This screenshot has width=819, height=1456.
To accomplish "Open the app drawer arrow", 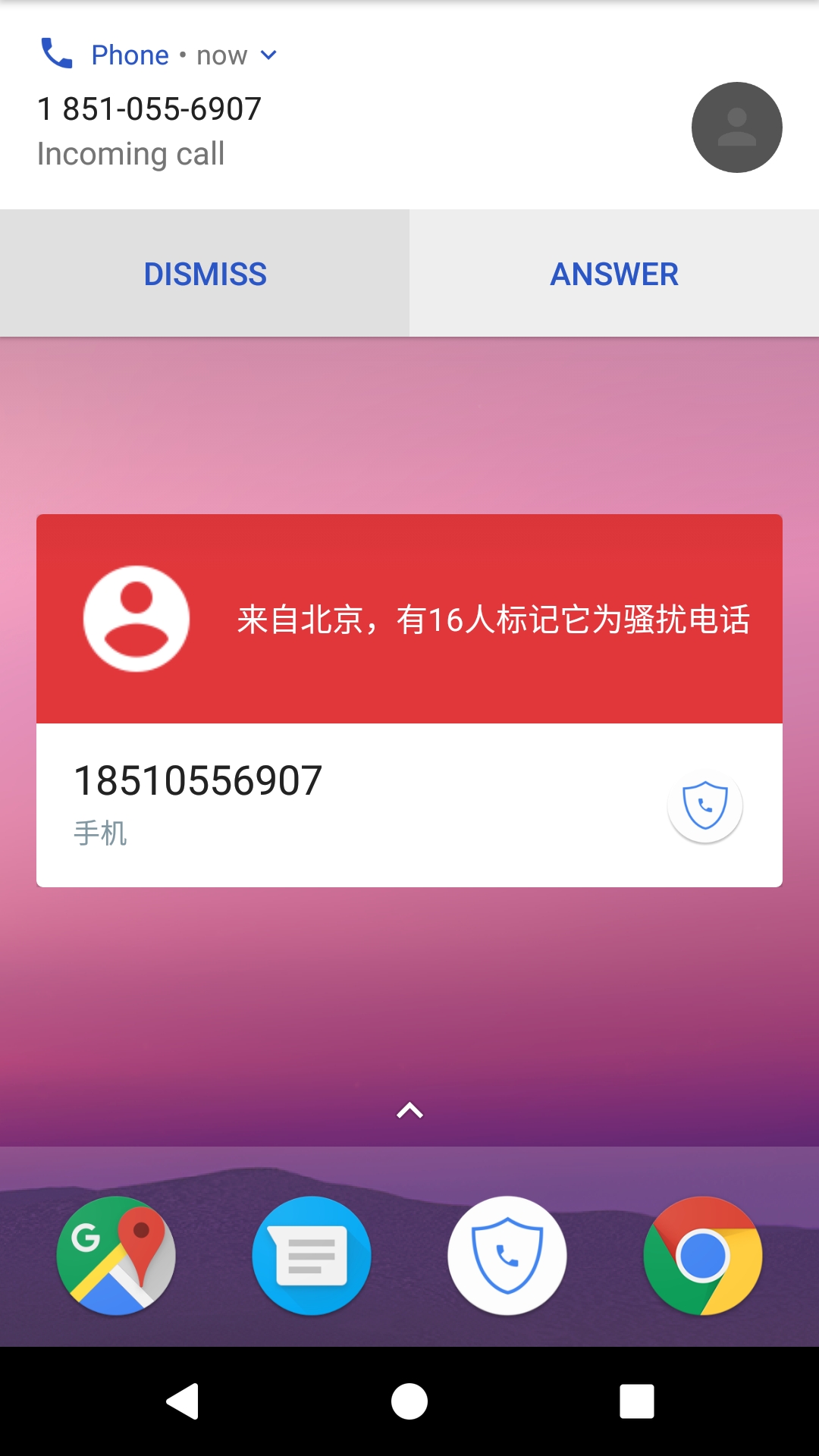I will (409, 1111).
